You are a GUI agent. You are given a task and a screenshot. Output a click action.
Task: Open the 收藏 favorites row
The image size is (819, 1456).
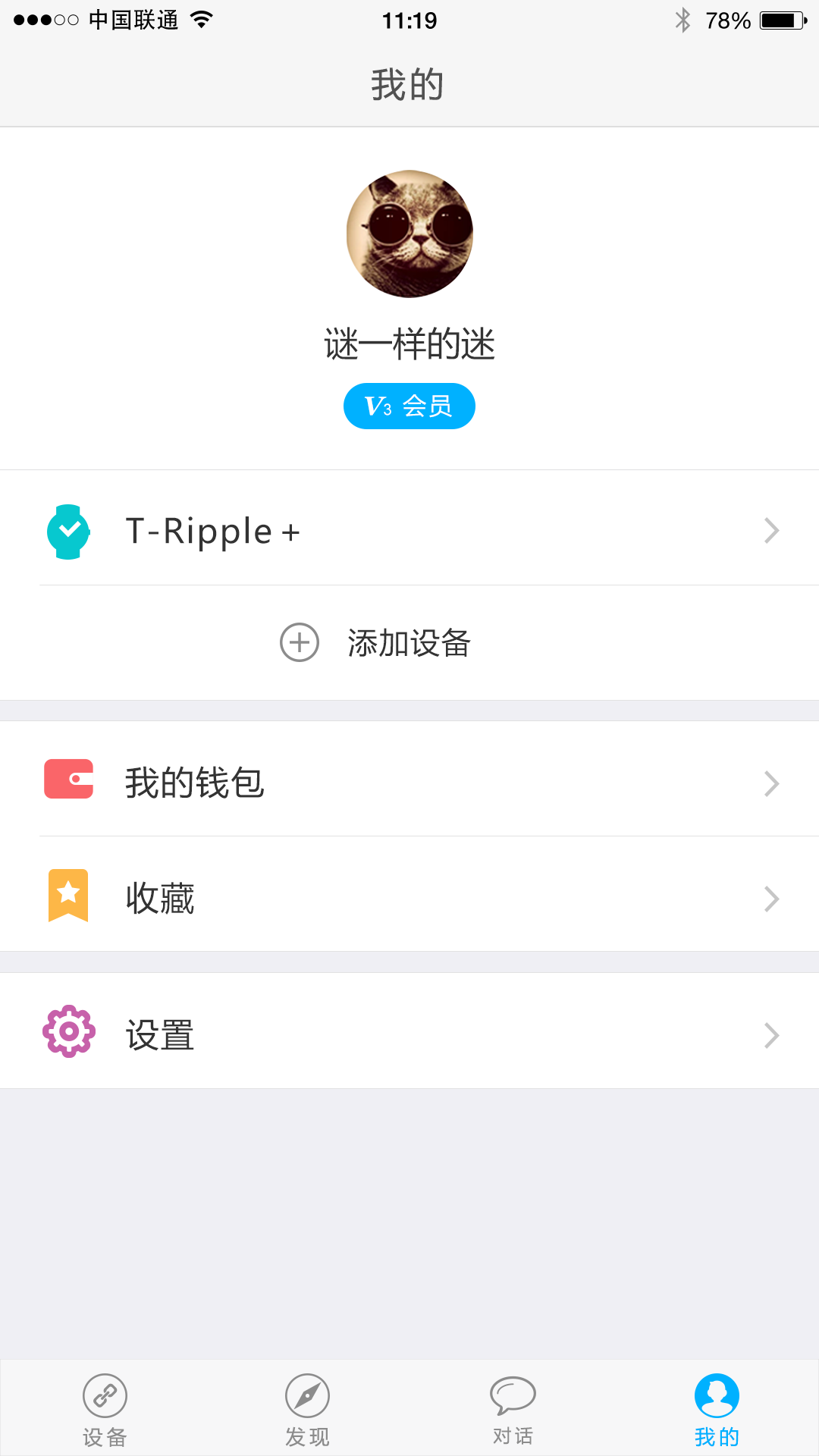coord(409,898)
